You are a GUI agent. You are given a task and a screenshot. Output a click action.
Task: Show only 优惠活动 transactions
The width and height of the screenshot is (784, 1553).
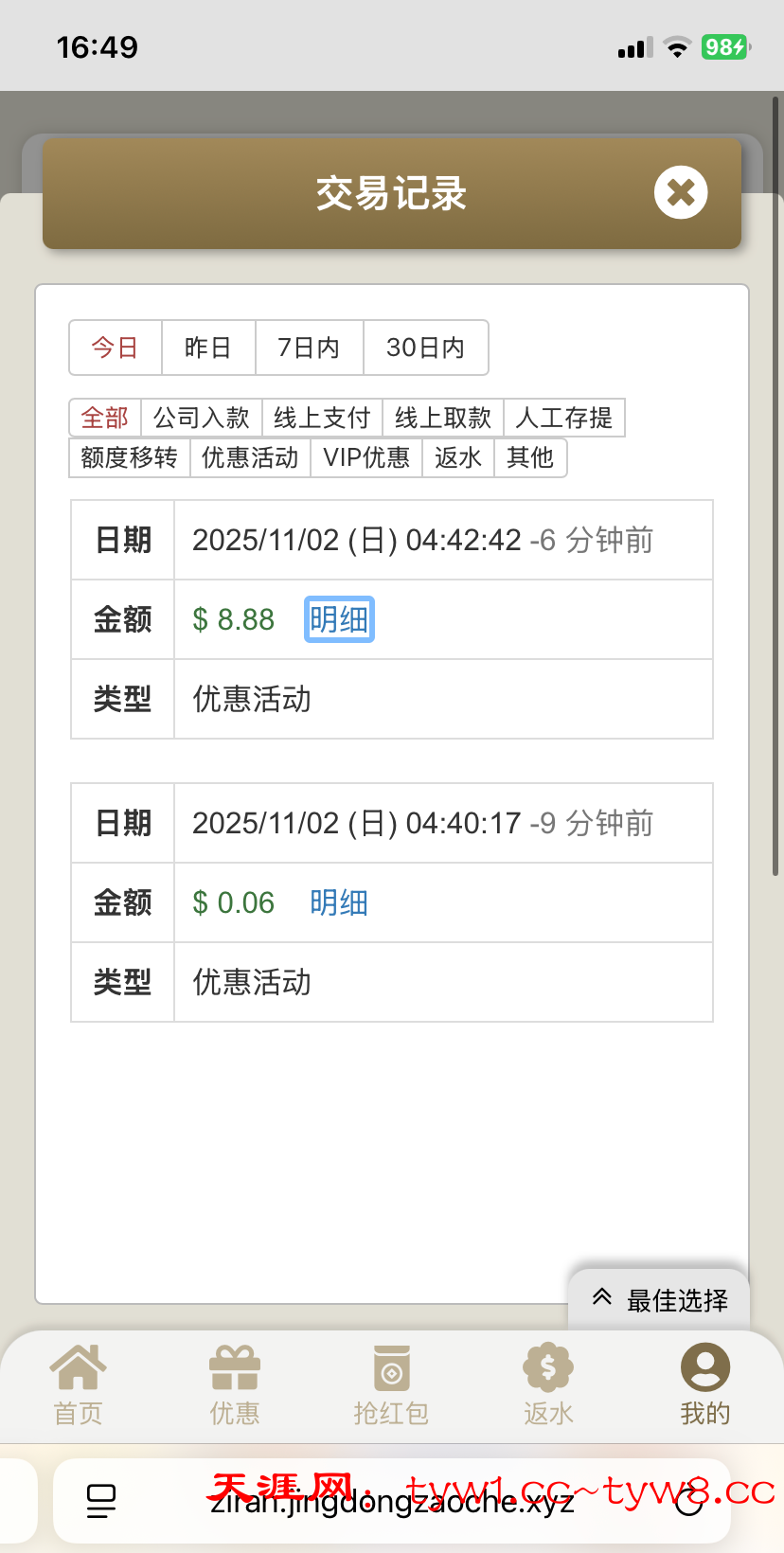coord(250,457)
